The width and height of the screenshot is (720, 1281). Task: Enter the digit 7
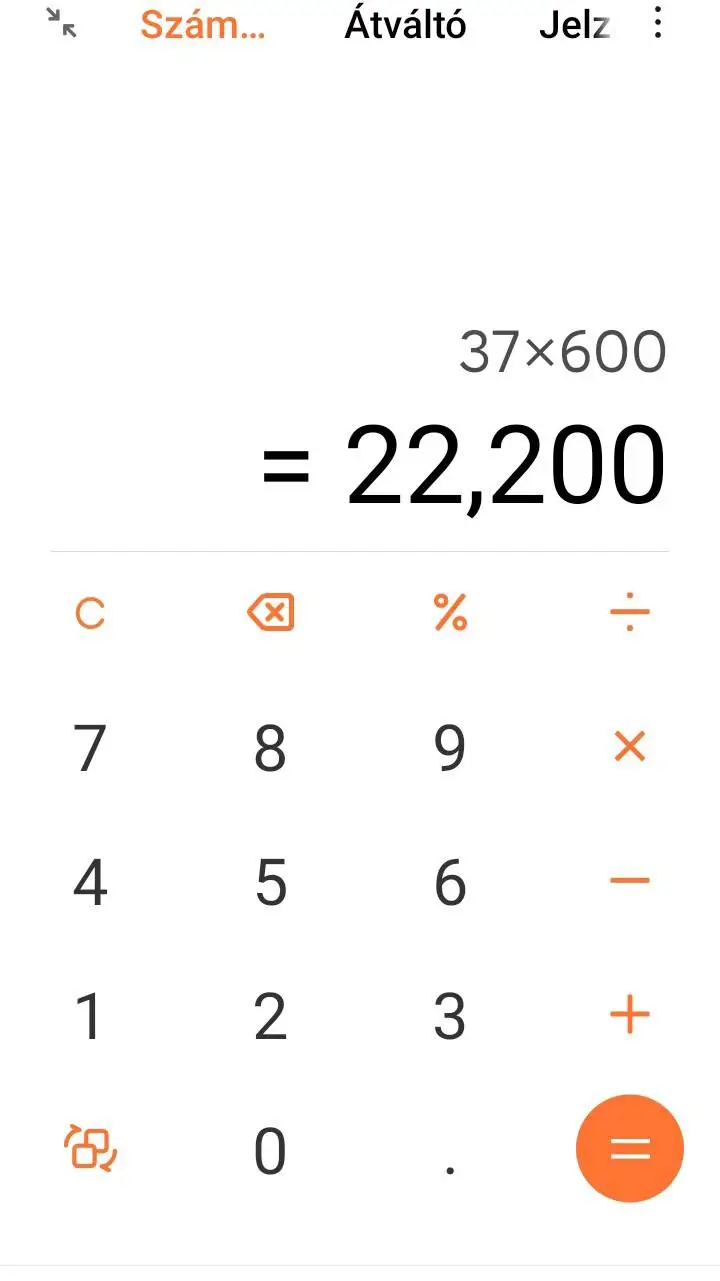click(x=90, y=748)
